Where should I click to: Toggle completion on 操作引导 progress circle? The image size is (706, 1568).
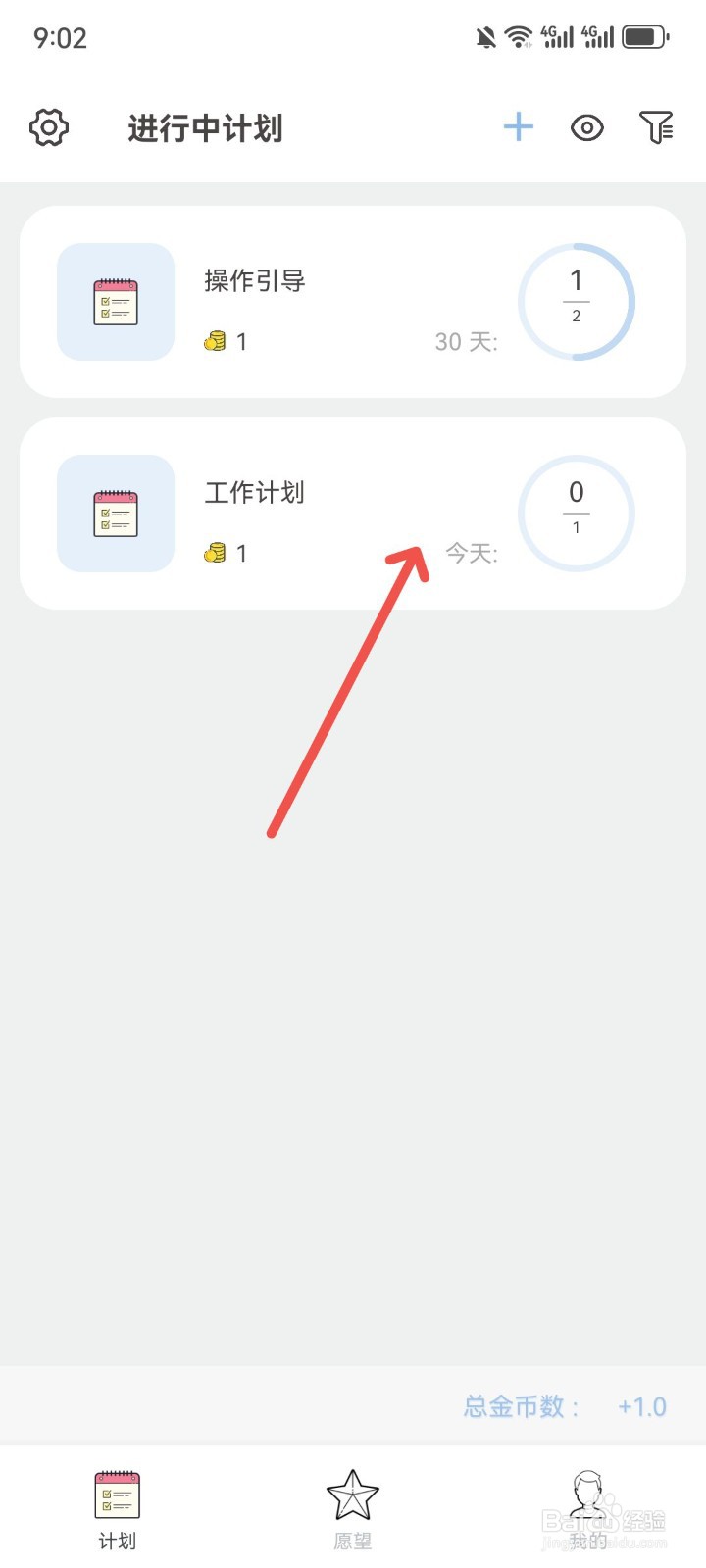pos(578,301)
